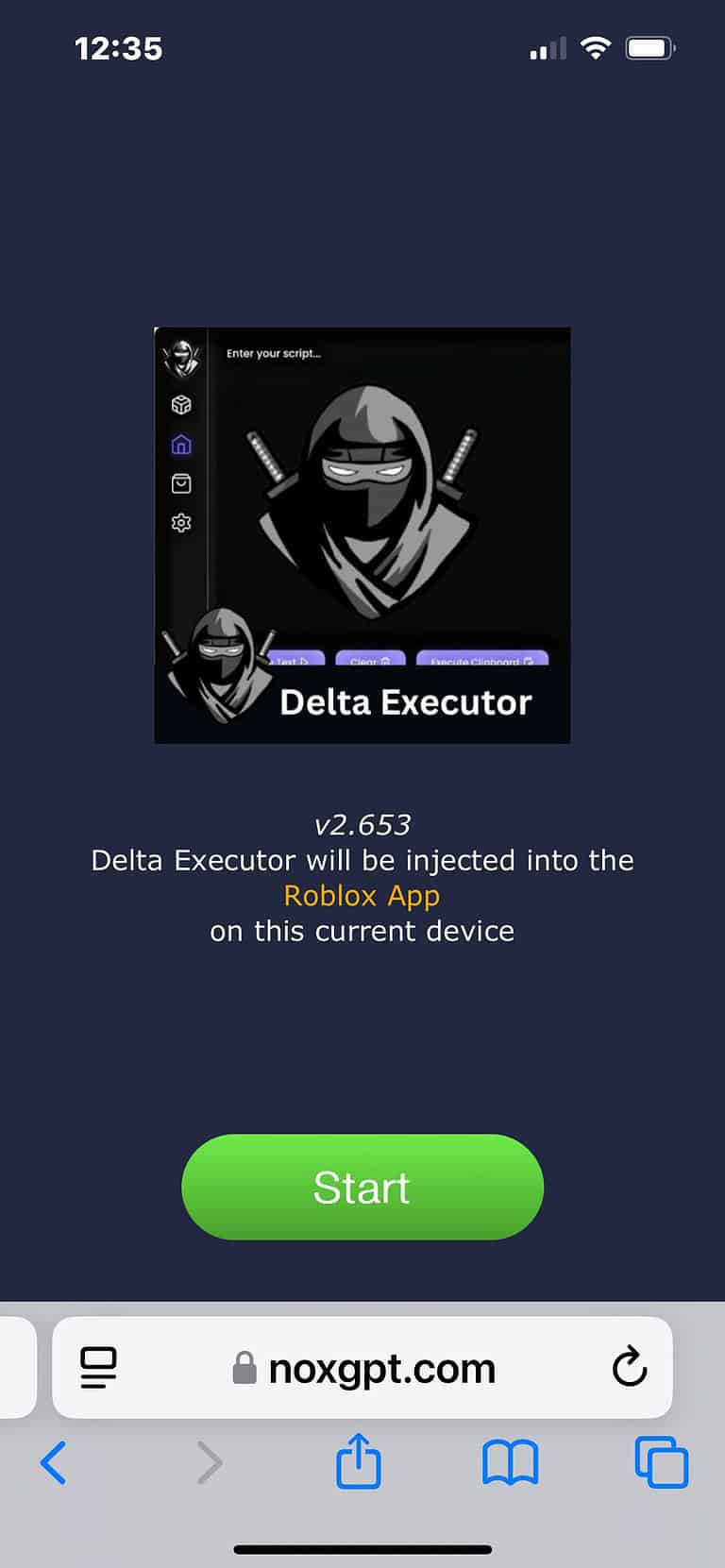Click the padlock icon in the address bar
The width and height of the screenshot is (725, 1568).
(x=244, y=1368)
